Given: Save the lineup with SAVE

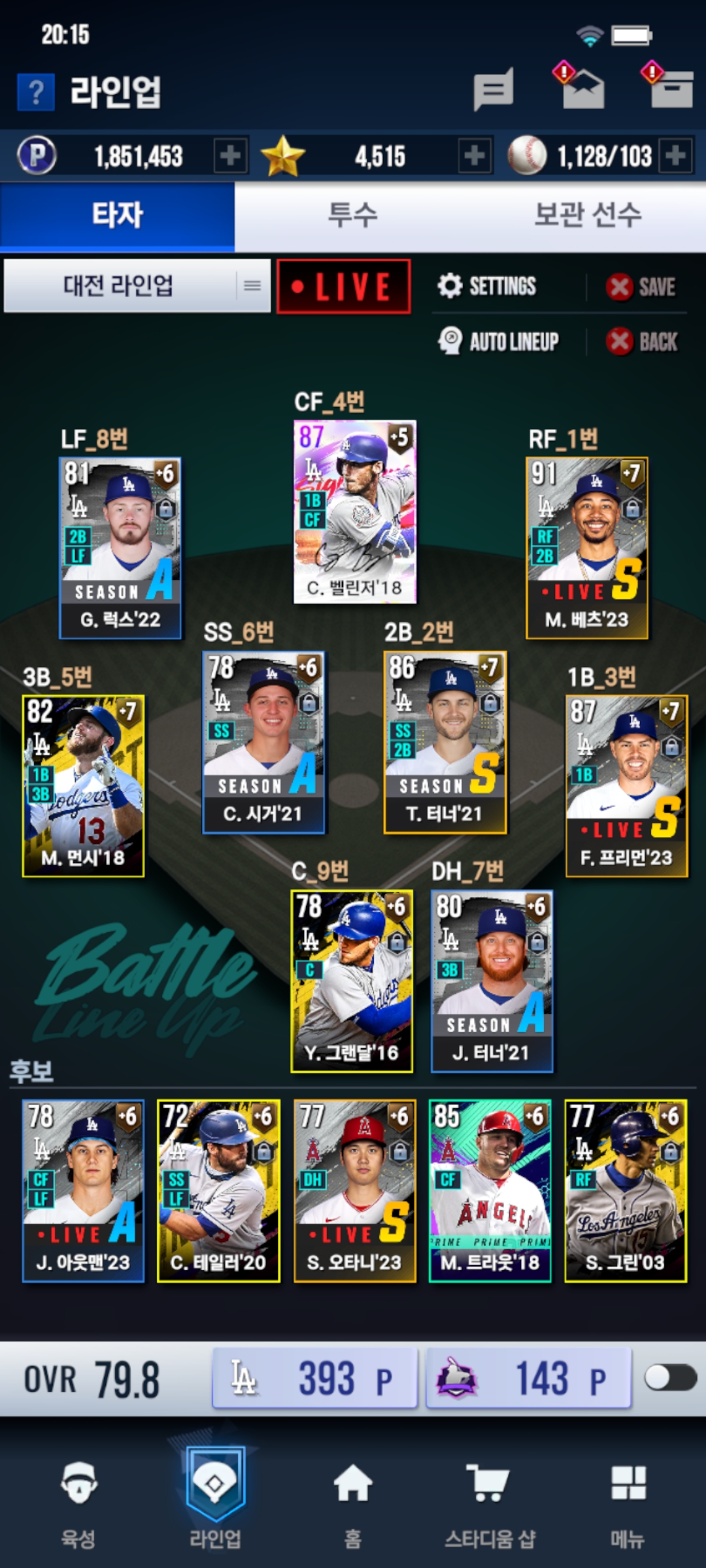Looking at the screenshot, I should [641, 287].
